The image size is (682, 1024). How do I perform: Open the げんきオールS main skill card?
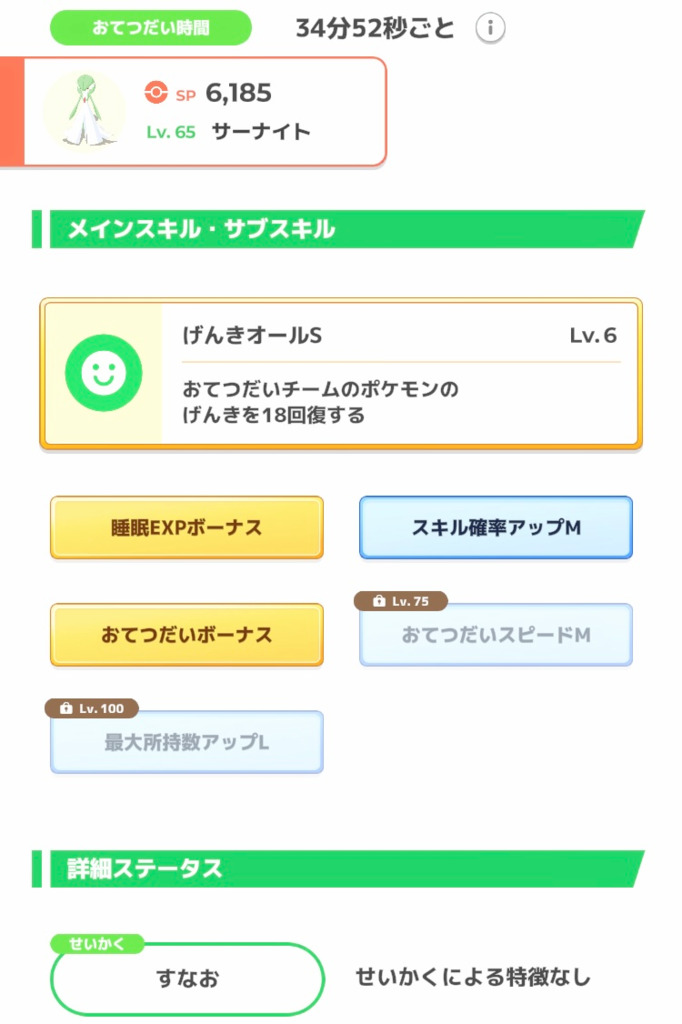click(341, 374)
